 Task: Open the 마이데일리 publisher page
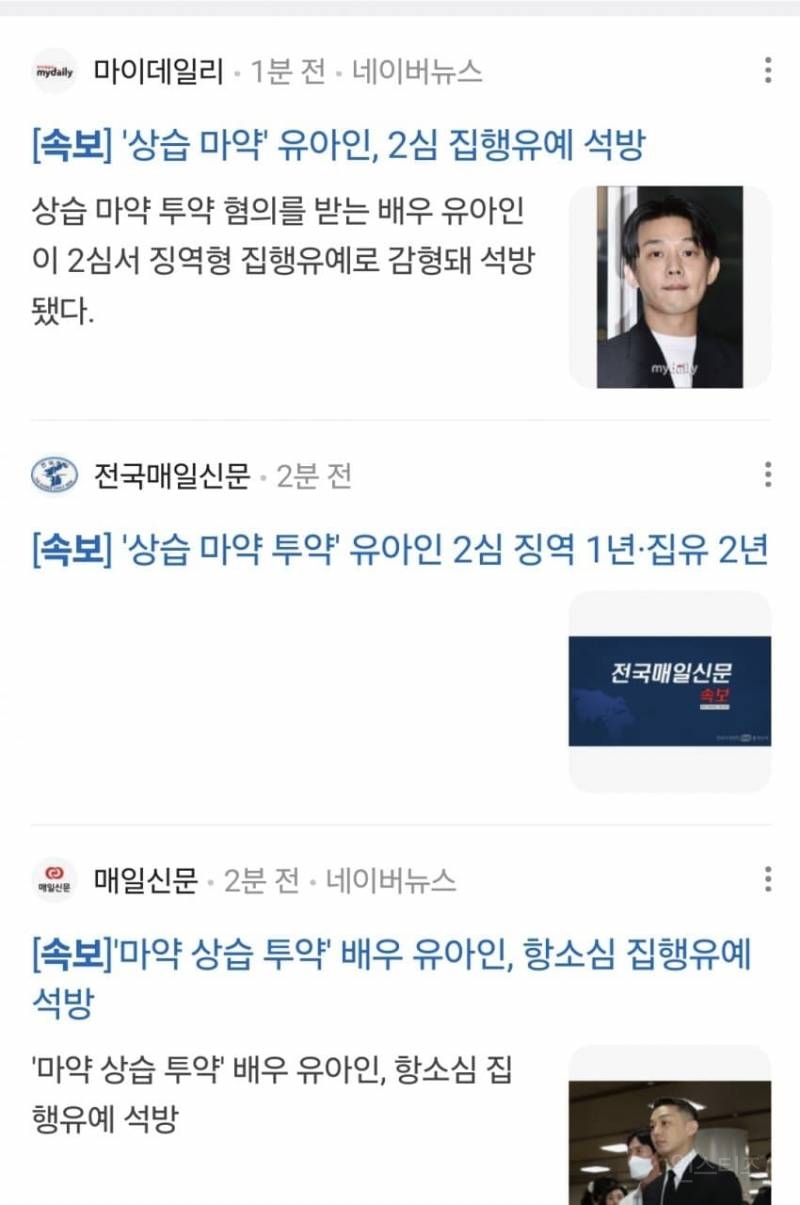[158, 72]
